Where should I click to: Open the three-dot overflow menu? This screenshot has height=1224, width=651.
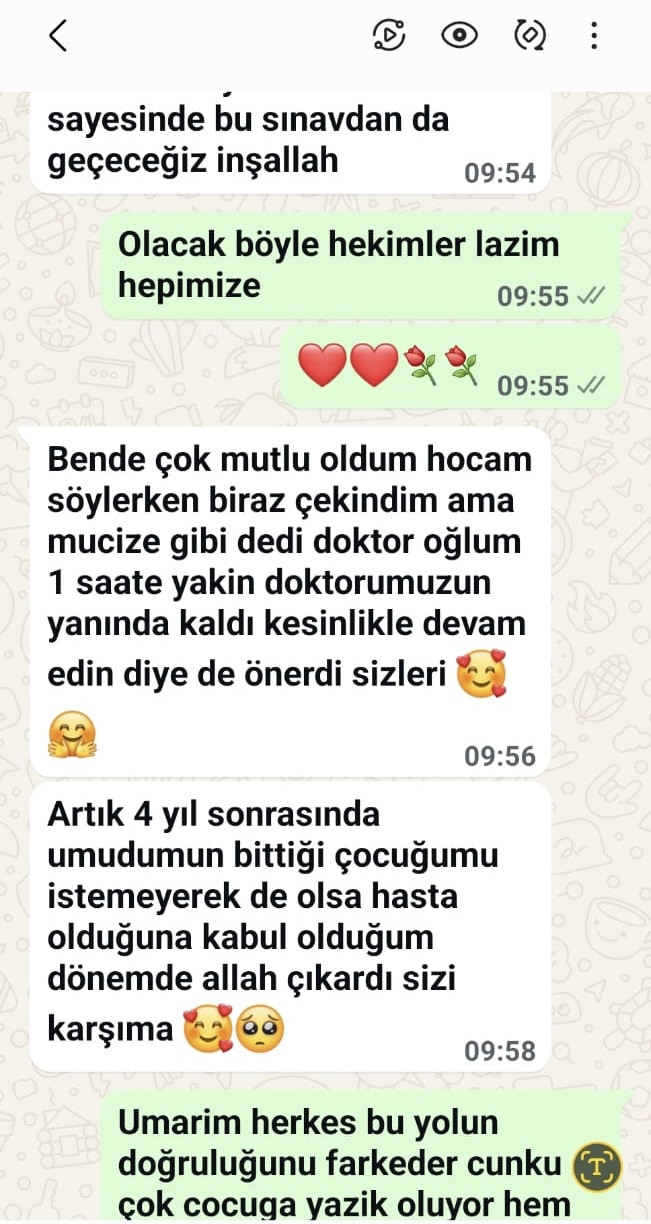[594, 36]
